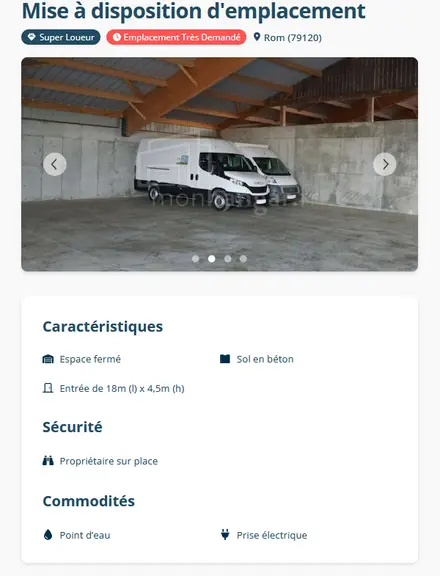440x576 pixels.
Task: Open the Rom (79120) location
Action: coord(288,37)
